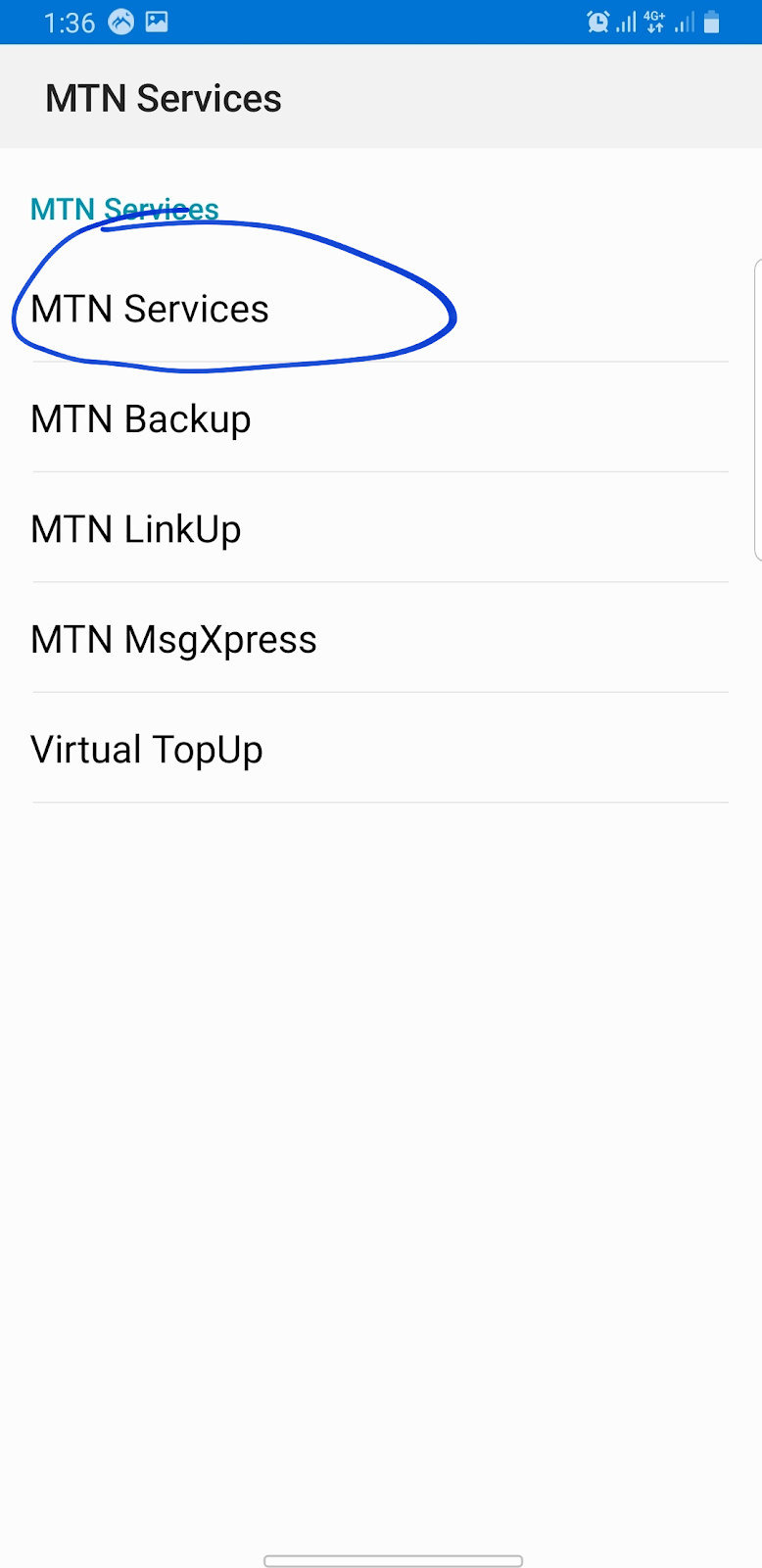The image size is (762, 1568).
Task: Tap the MTN MsgXpress entry
Action: 173,640
